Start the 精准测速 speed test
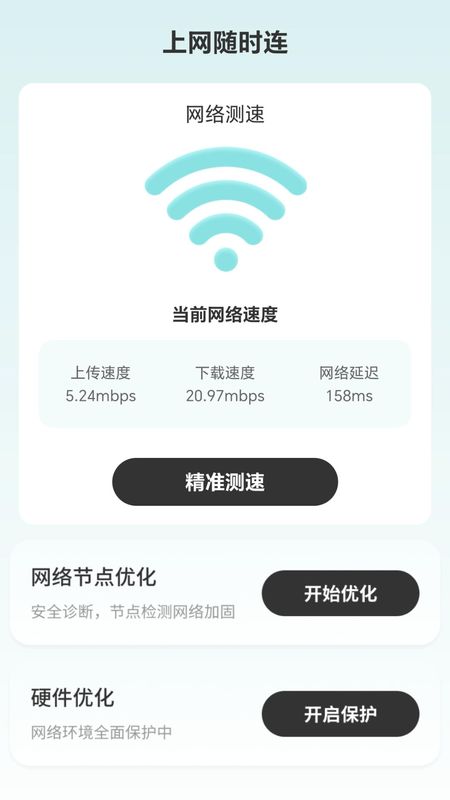Screen dimensions: 450x800 pyautogui.click(x=225, y=482)
